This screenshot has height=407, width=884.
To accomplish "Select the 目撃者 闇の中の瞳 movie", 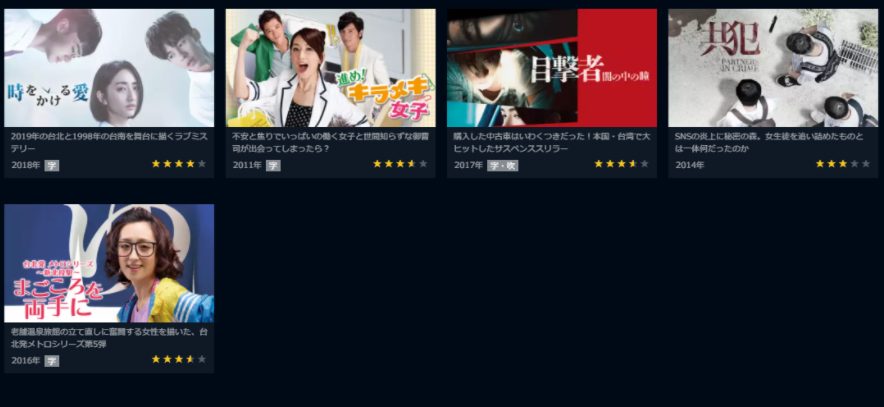I will pos(552,68).
